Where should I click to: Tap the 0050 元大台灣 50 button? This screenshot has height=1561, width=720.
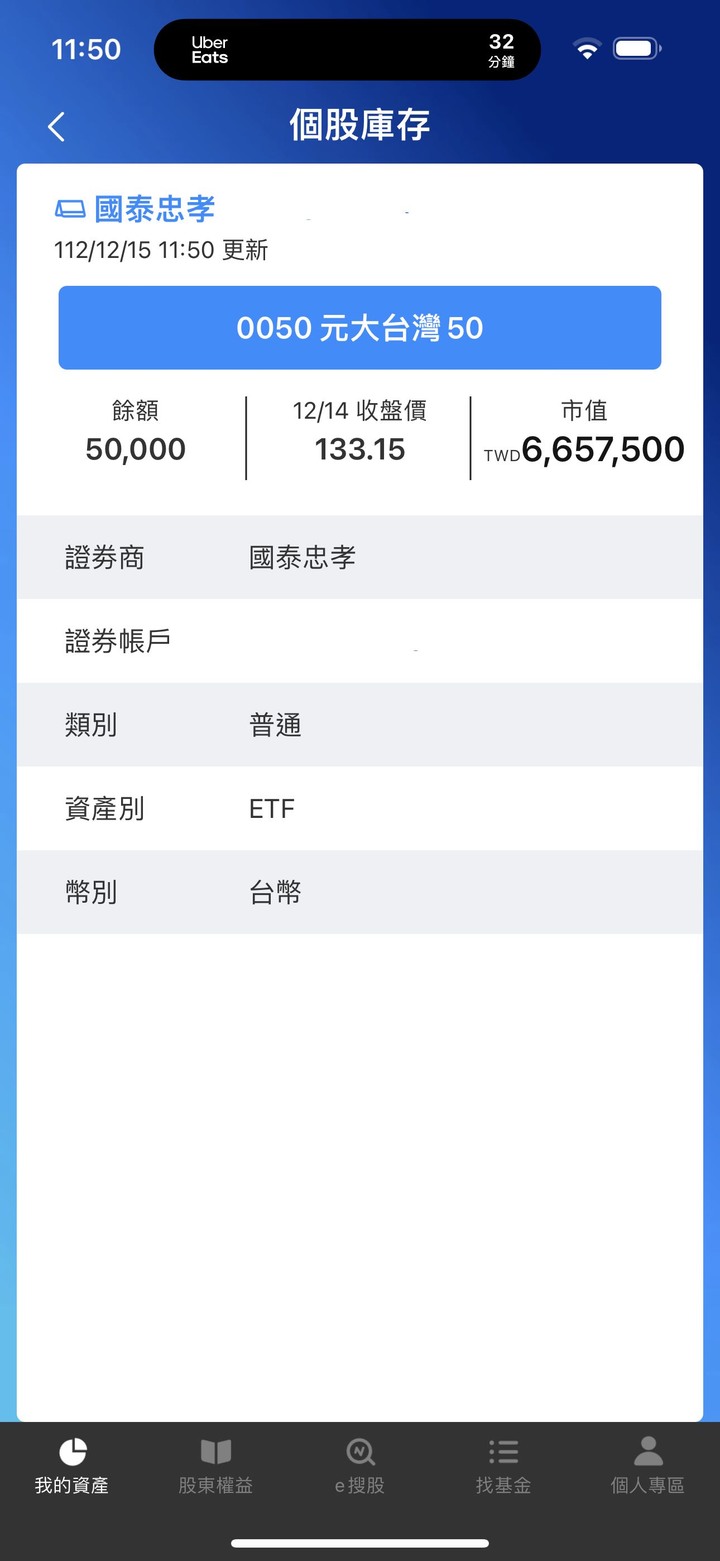[360, 328]
